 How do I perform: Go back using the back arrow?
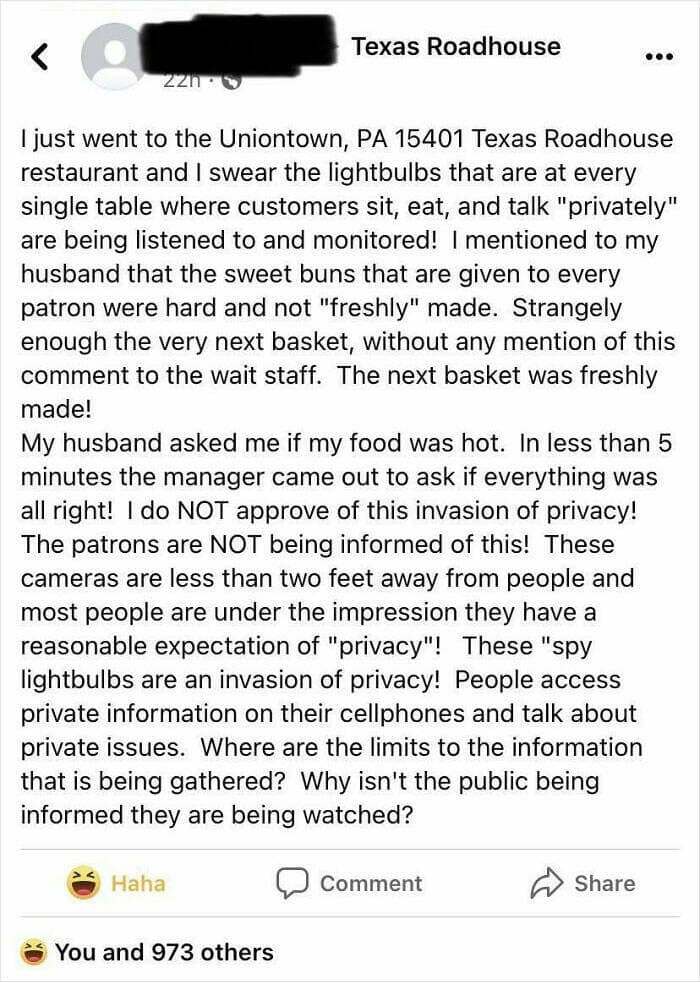point(40,58)
